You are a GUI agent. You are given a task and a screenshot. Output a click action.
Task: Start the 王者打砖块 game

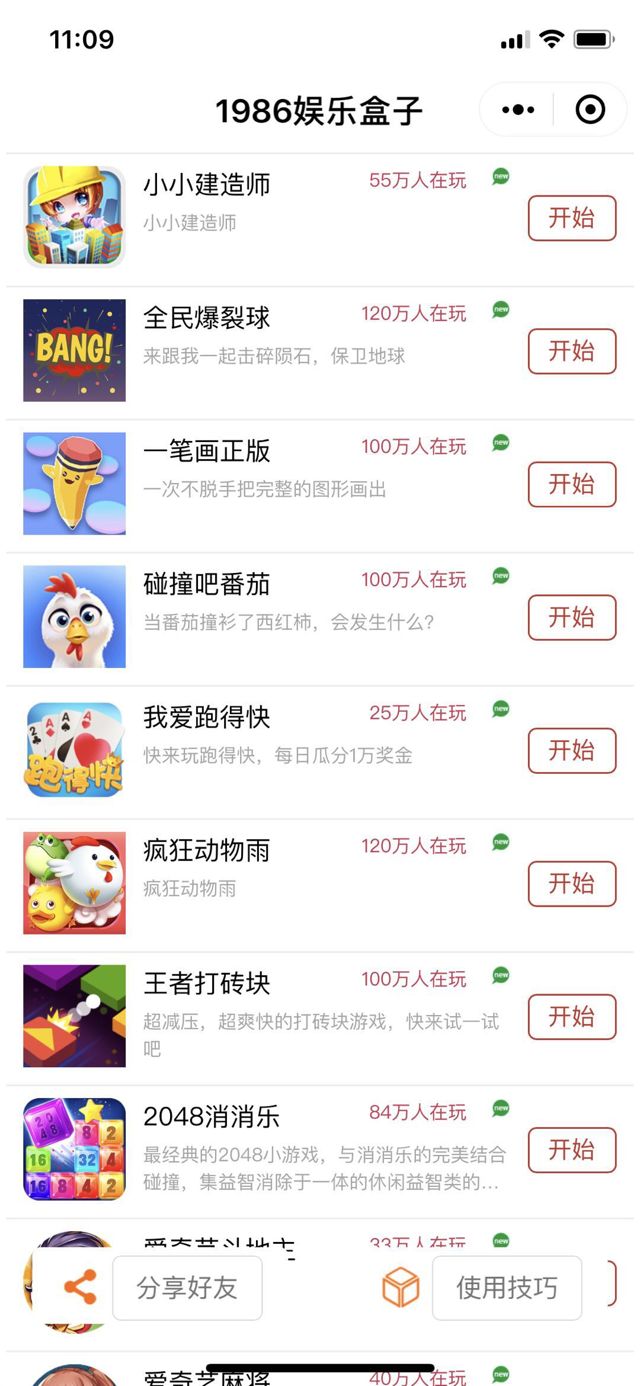point(572,1016)
